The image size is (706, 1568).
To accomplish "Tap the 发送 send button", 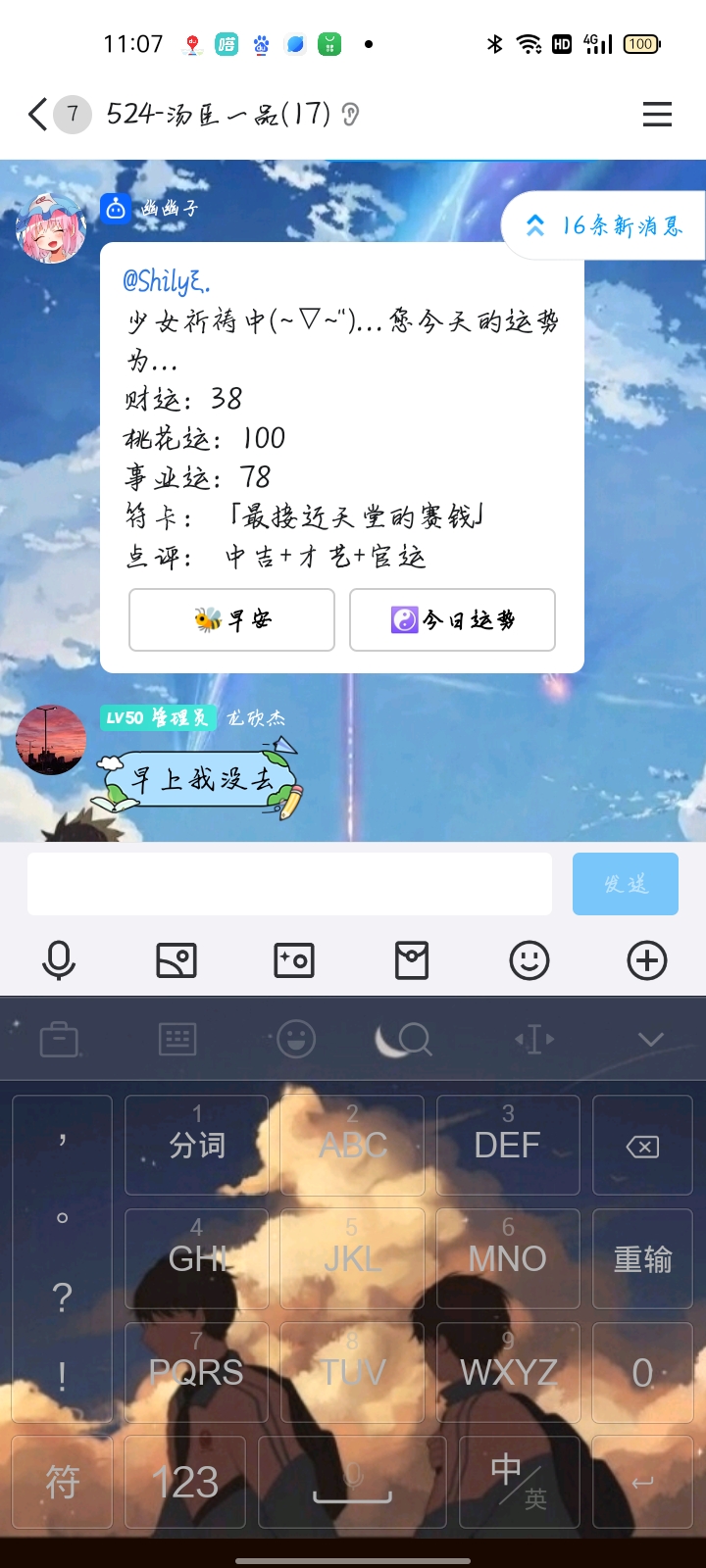I will pos(626,884).
